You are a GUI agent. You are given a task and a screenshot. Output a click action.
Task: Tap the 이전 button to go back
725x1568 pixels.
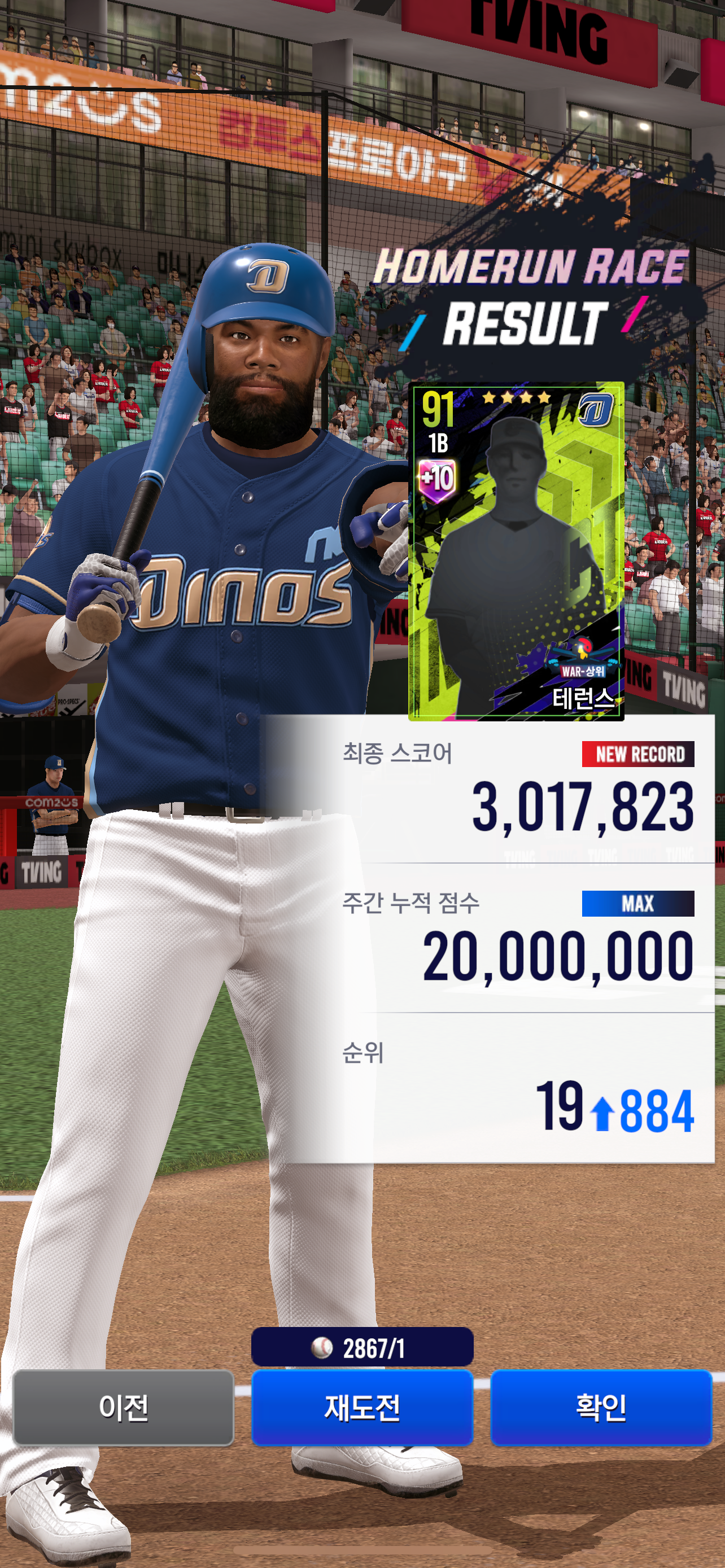click(124, 1408)
